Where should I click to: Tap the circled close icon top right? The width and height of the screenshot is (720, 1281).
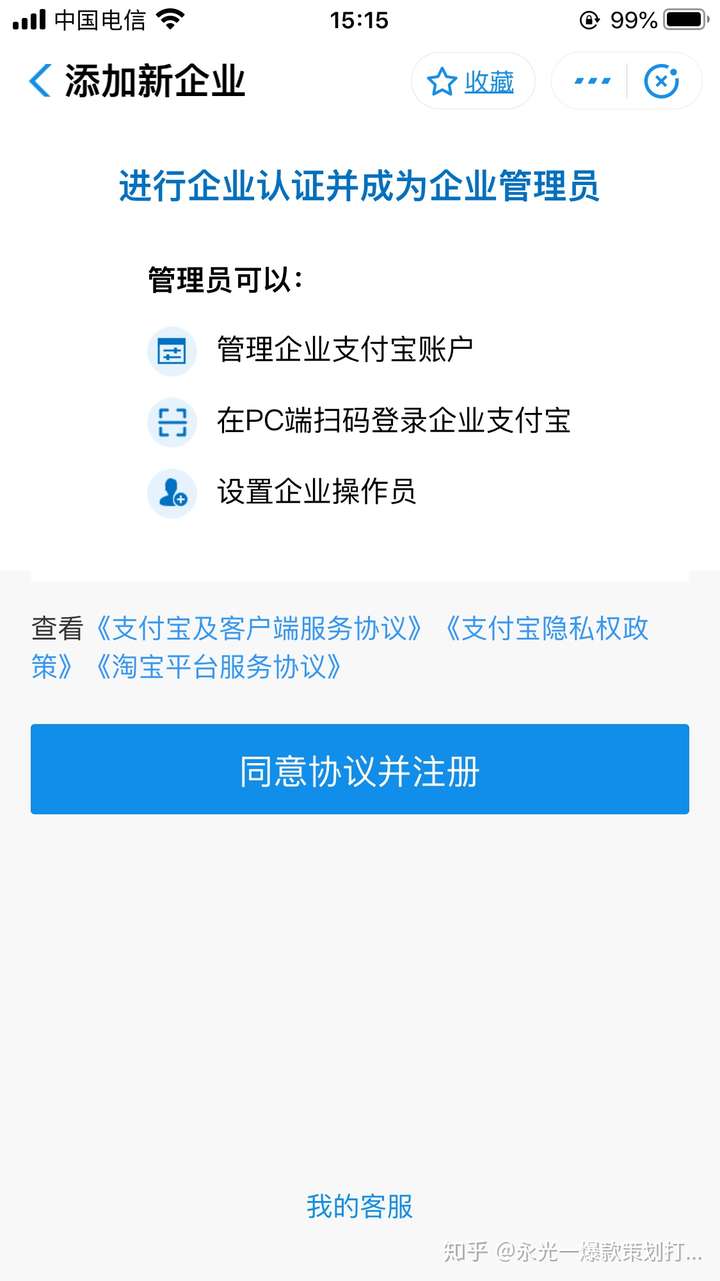[663, 82]
